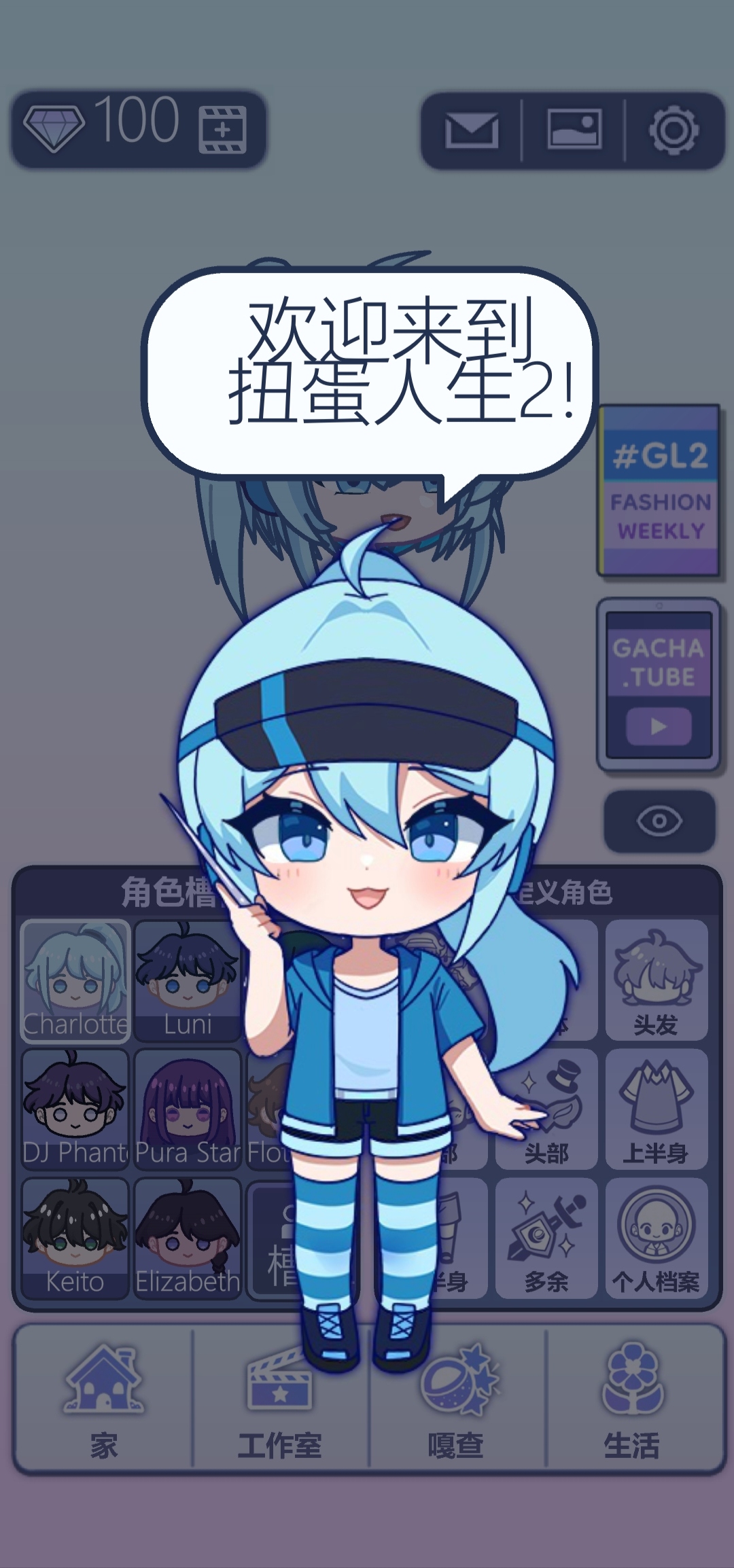The width and height of the screenshot is (734, 1568).
Task: Select Charlotte character slot
Action: pyautogui.click(x=75, y=980)
